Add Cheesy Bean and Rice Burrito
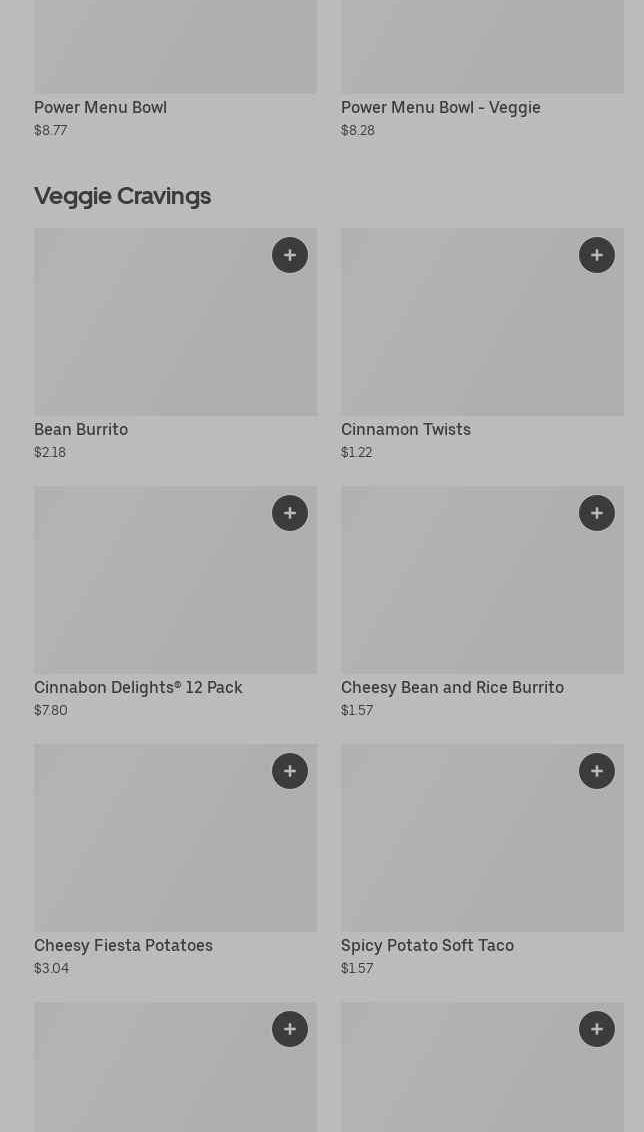Screen dimensions: 644x1132 596,513
